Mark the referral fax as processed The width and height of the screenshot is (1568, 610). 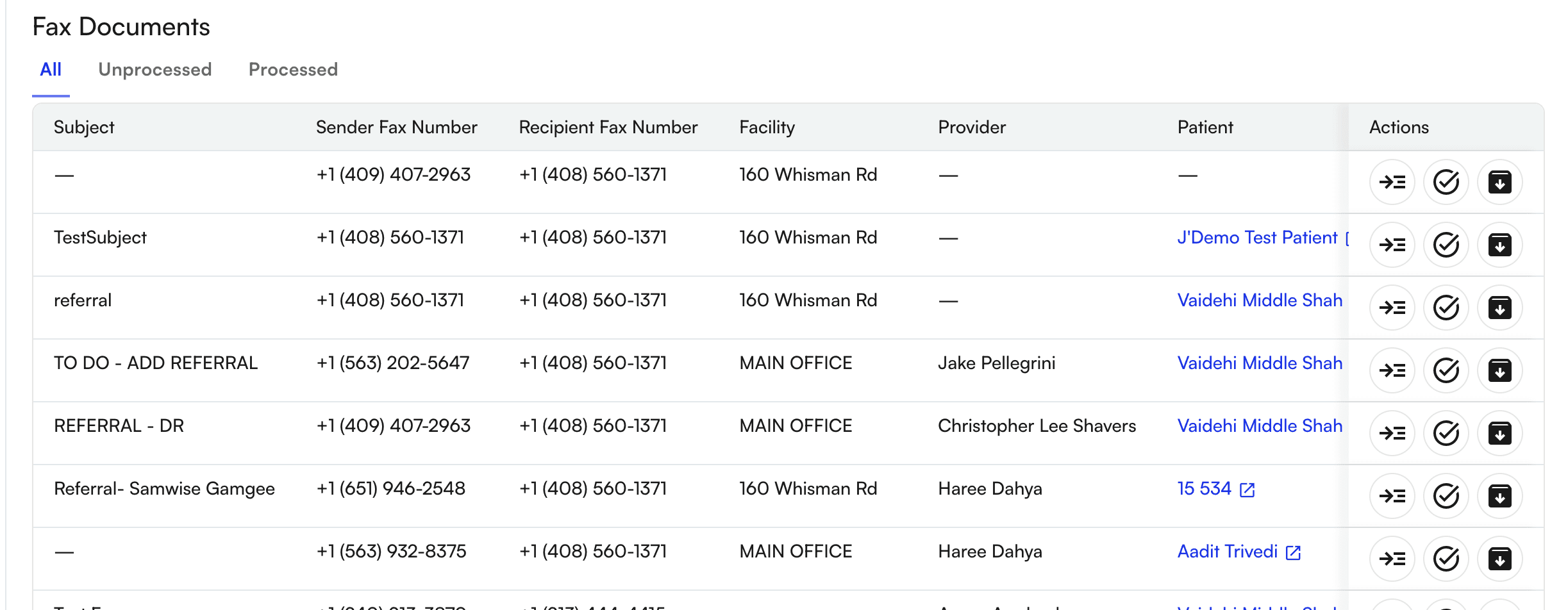point(1446,308)
